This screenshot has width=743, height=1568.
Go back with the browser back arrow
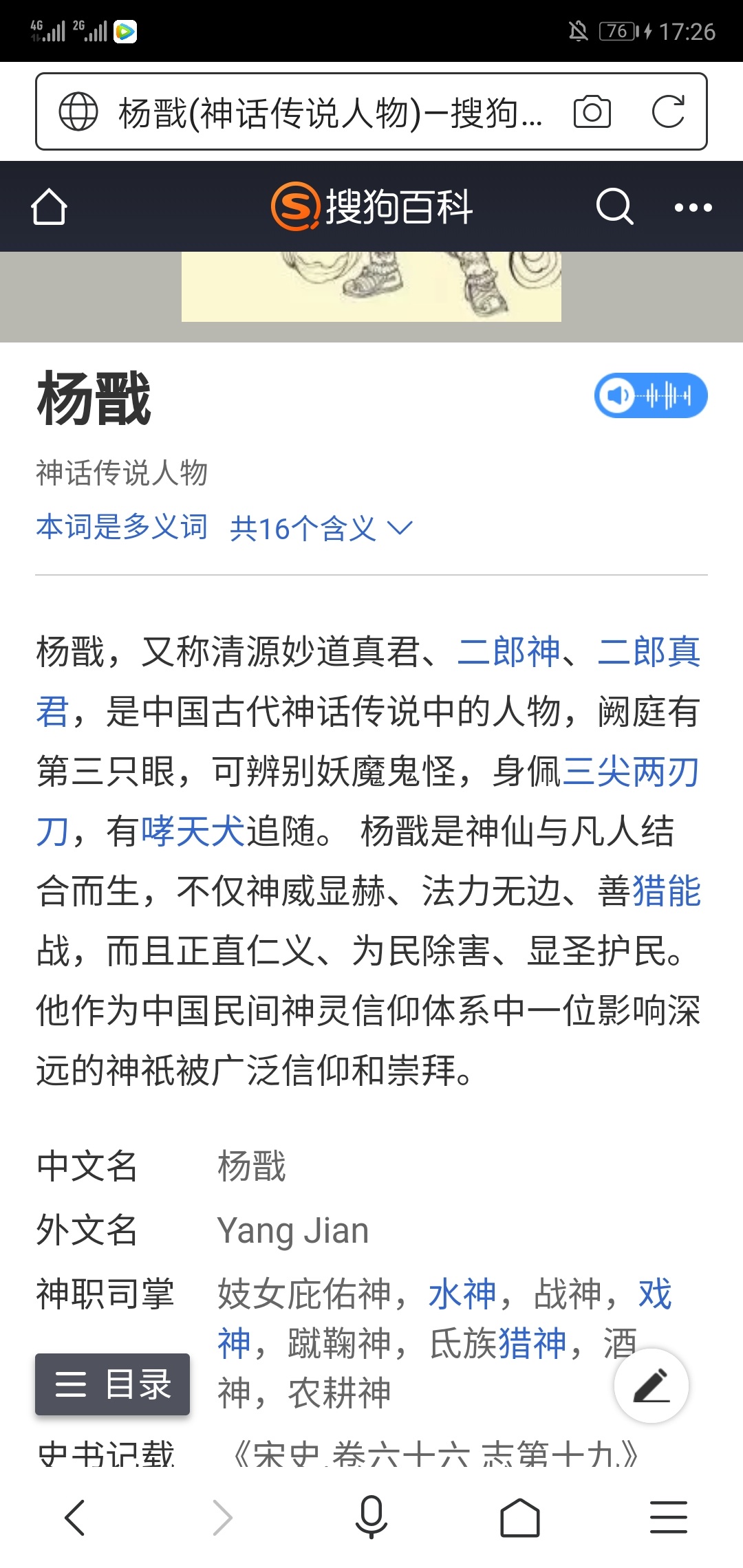coord(74,1517)
